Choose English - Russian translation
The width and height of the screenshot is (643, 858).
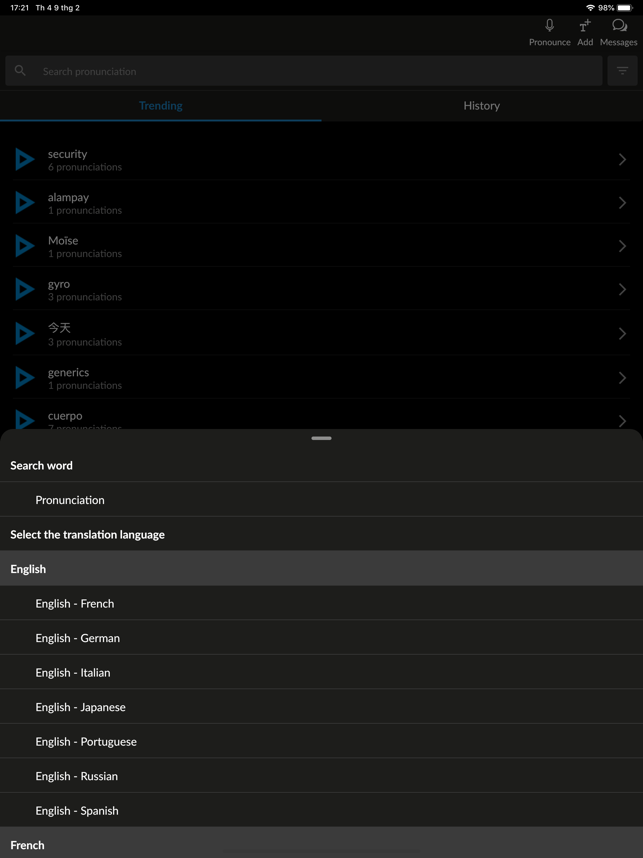(77, 776)
